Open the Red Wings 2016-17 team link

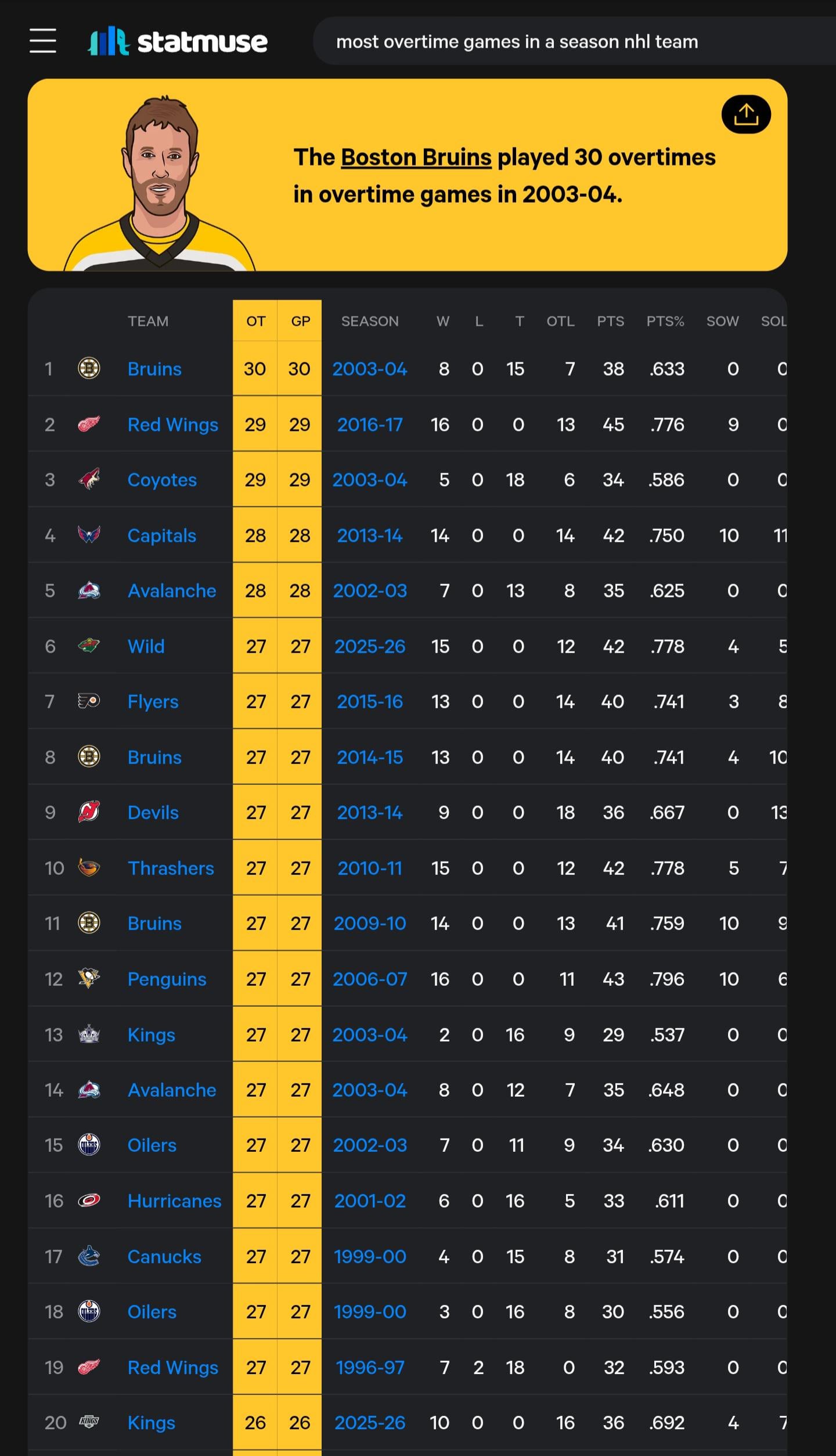coord(172,425)
